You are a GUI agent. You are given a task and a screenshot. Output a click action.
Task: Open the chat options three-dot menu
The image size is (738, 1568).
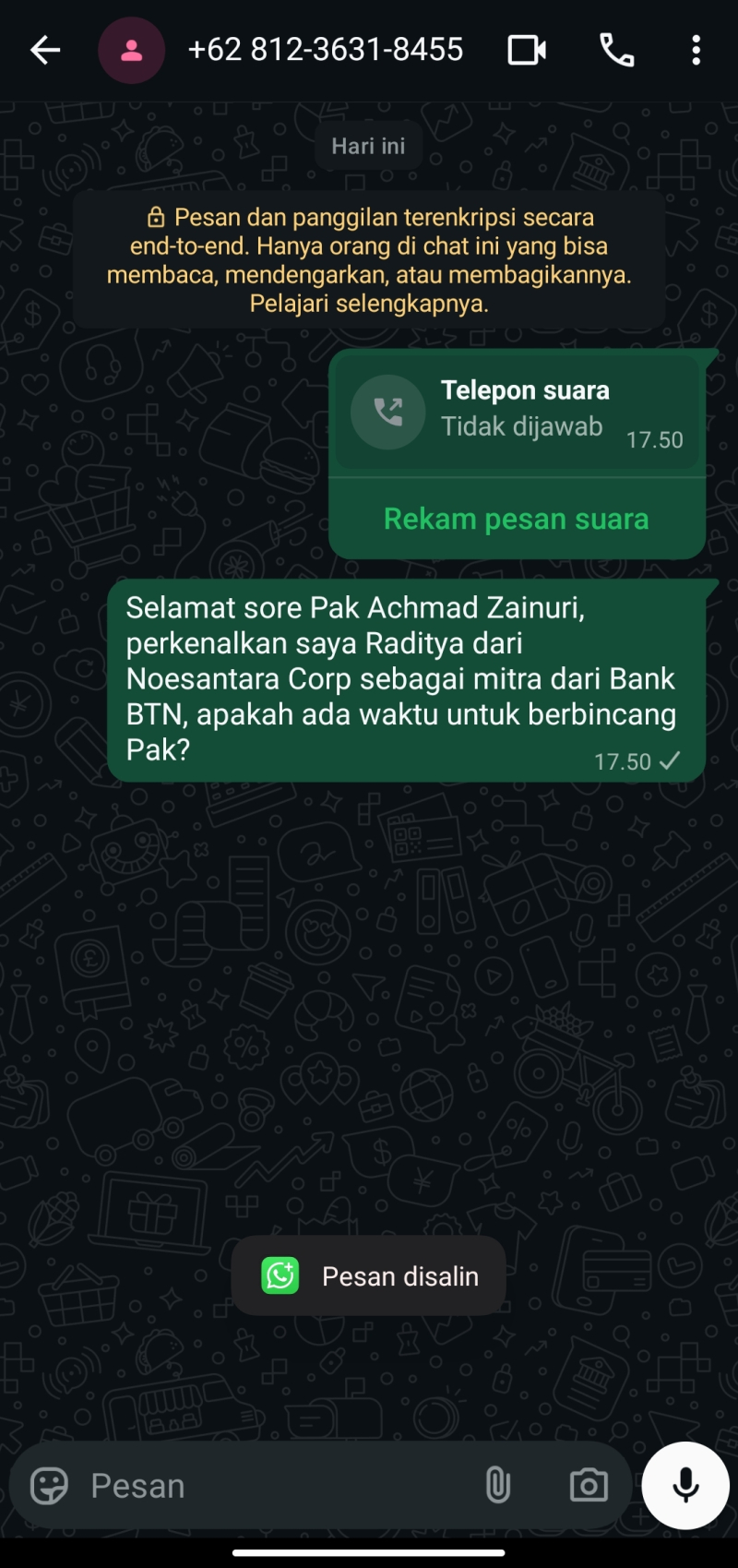click(x=696, y=51)
